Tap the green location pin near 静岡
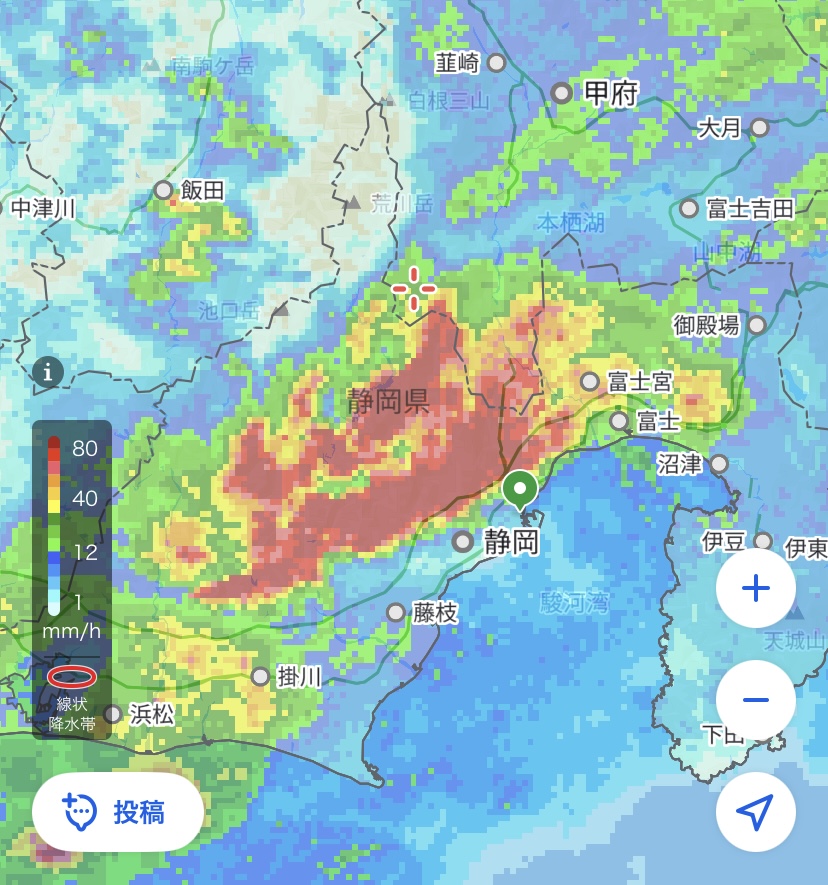The width and height of the screenshot is (828, 885). point(519,491)
